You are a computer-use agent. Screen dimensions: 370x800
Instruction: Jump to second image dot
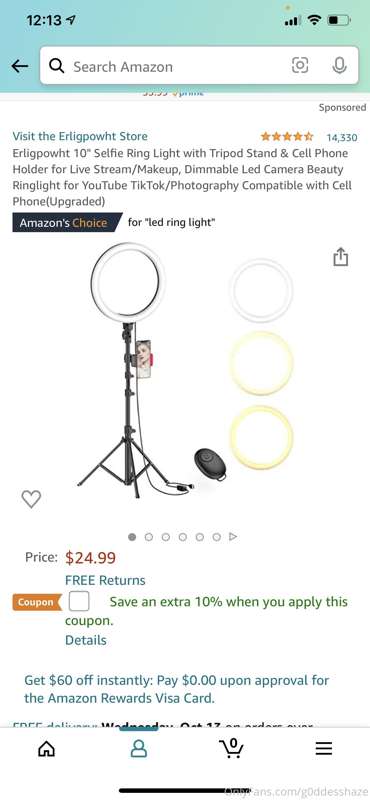(x=149, y=537)
